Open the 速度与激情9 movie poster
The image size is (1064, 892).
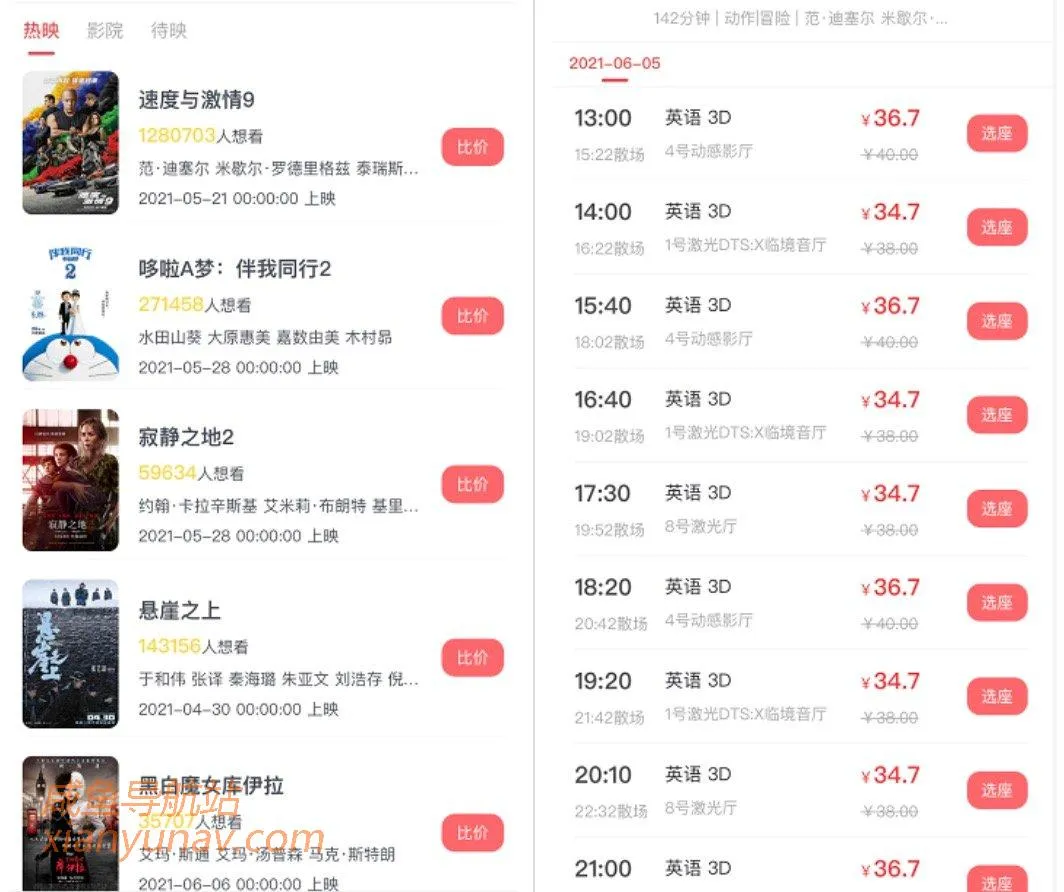pos(71,143)
